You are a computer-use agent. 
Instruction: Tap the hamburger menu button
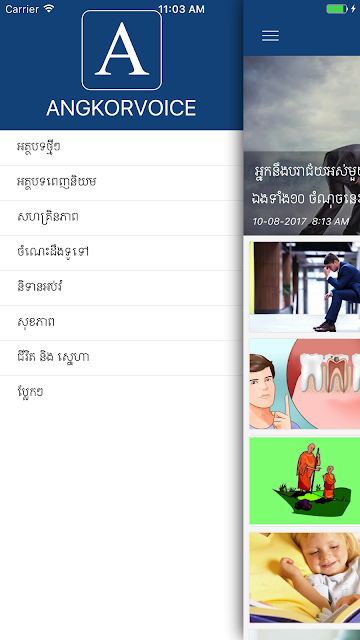click(x=270, y=36)
